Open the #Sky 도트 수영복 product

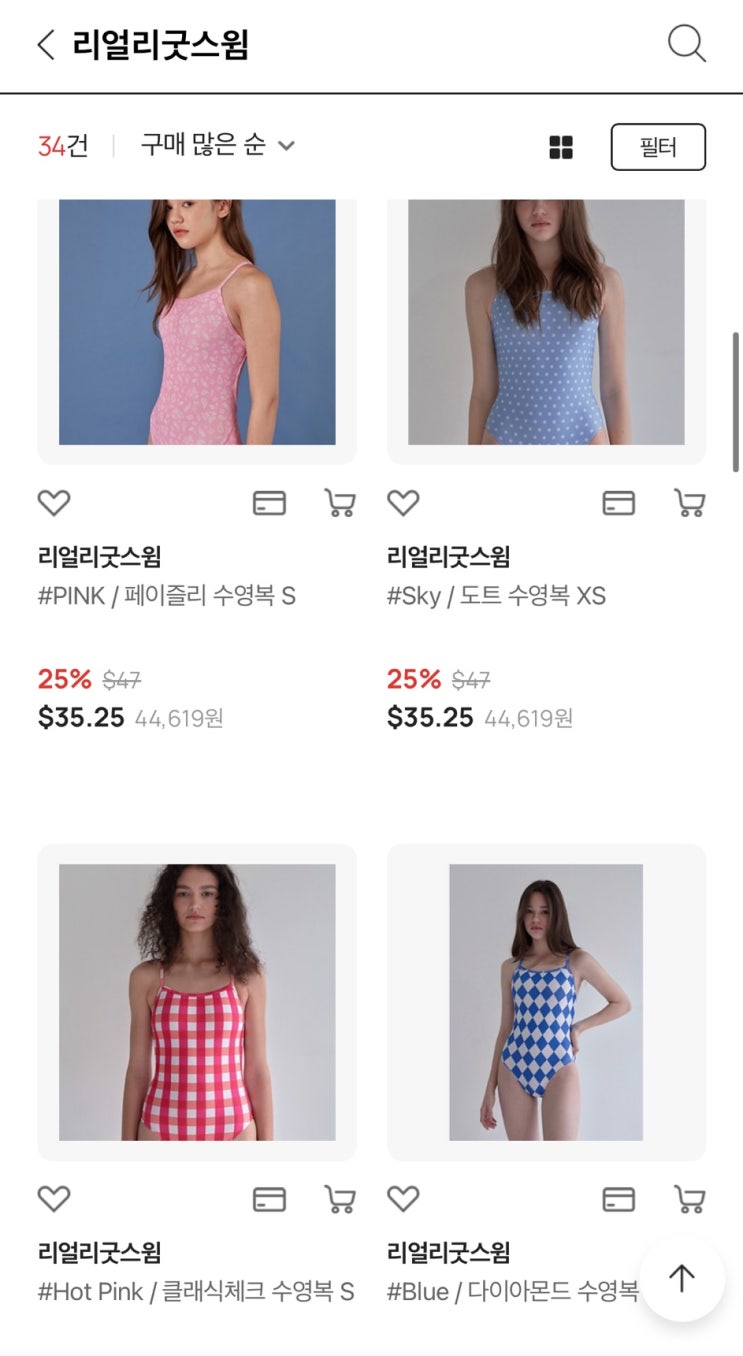coord(546,322)
